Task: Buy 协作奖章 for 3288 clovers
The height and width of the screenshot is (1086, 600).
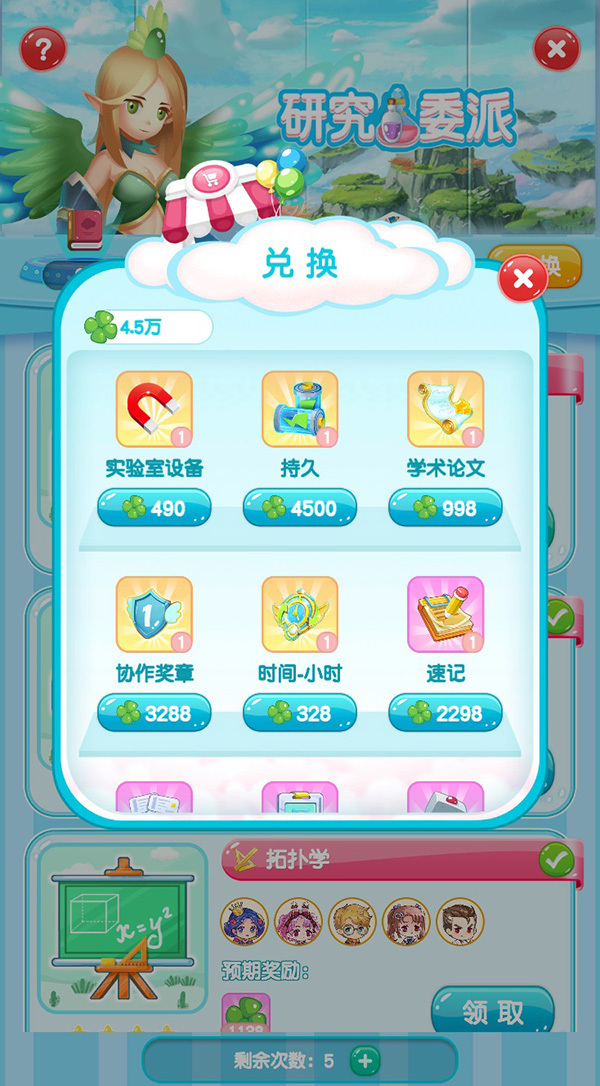Action: (x=154, y=713)
